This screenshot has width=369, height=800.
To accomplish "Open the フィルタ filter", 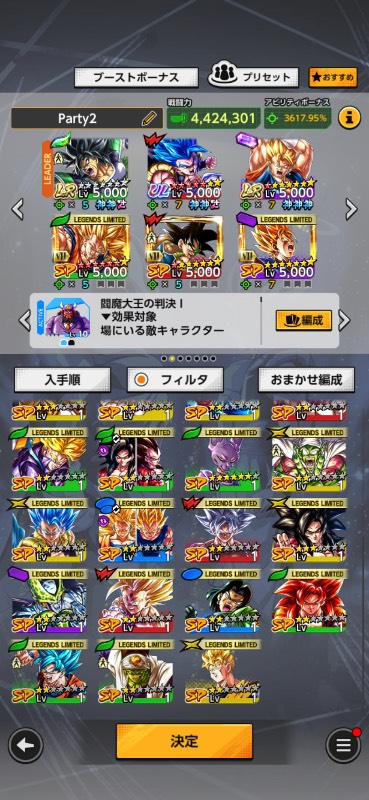I will coord(175,380).
